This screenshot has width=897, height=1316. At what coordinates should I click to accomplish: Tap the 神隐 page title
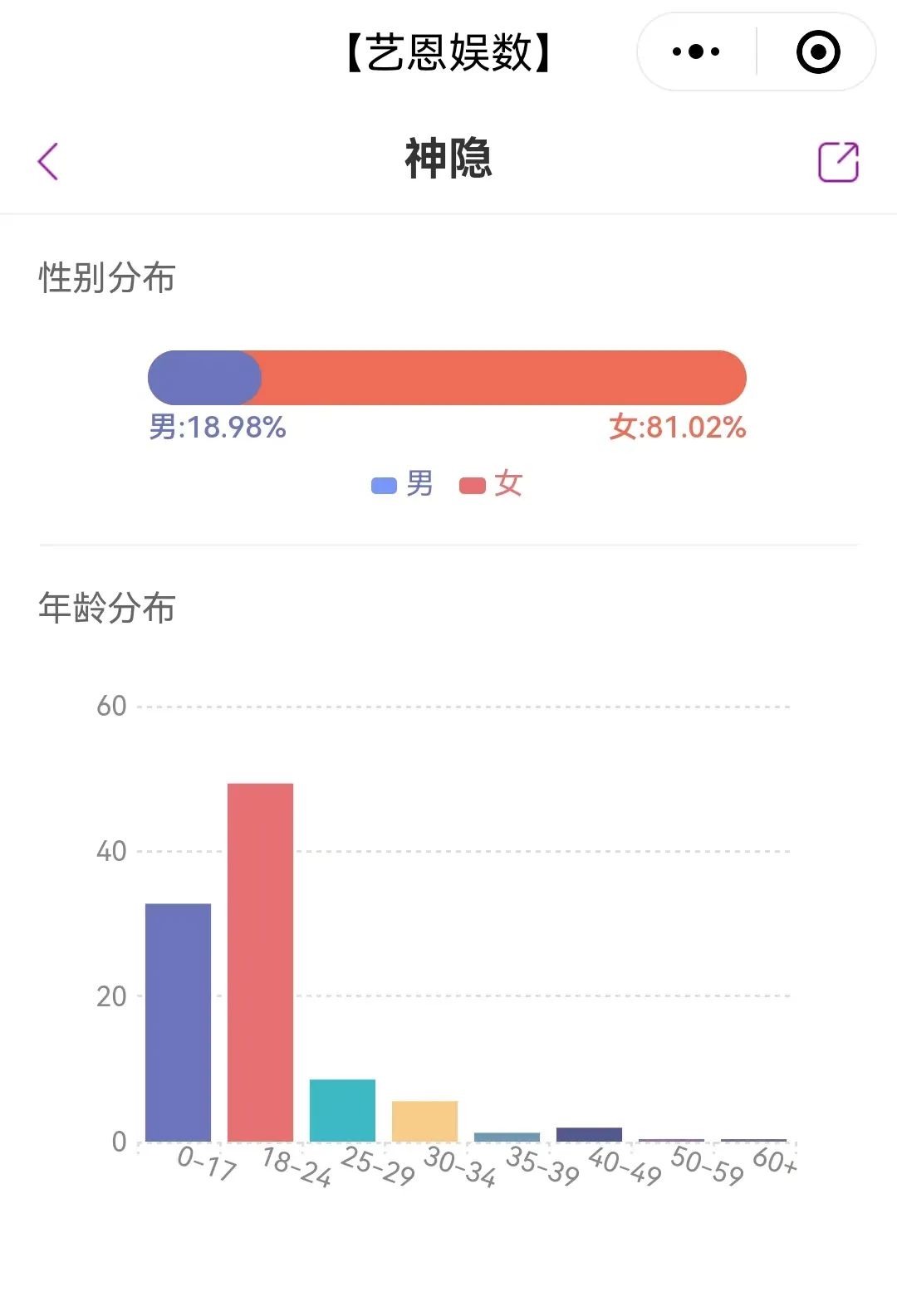pos(448,158)
